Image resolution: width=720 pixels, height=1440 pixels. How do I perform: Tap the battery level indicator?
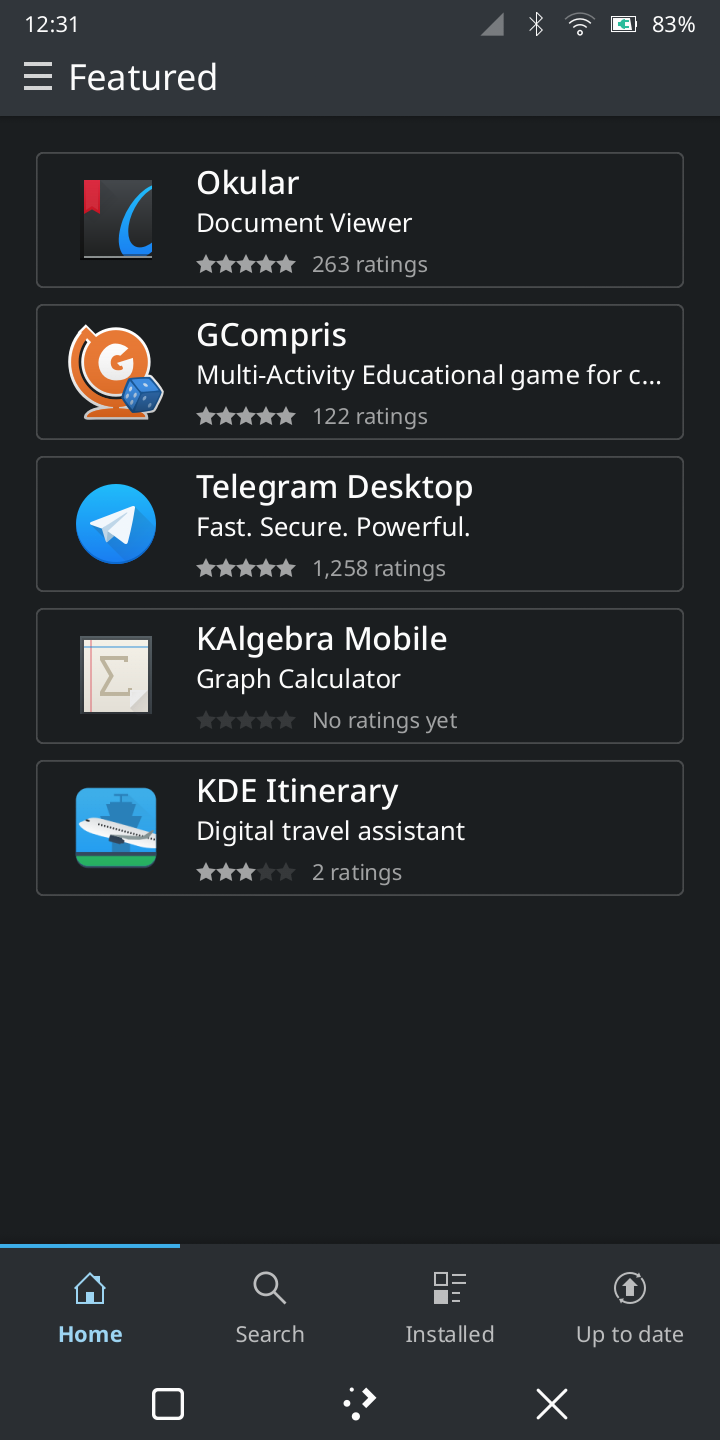point(623,23)
